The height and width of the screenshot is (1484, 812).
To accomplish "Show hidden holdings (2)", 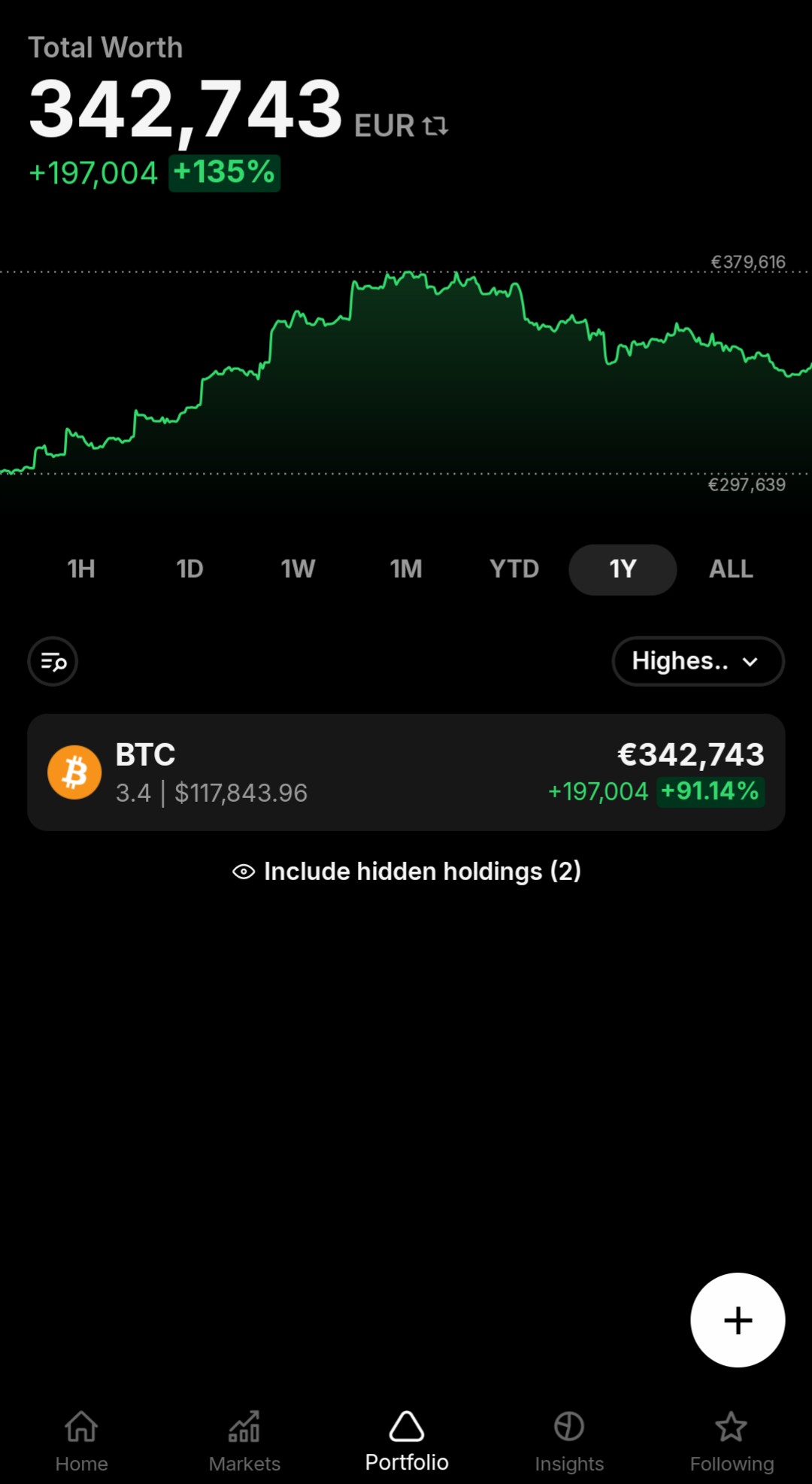I will click(406, 872).
